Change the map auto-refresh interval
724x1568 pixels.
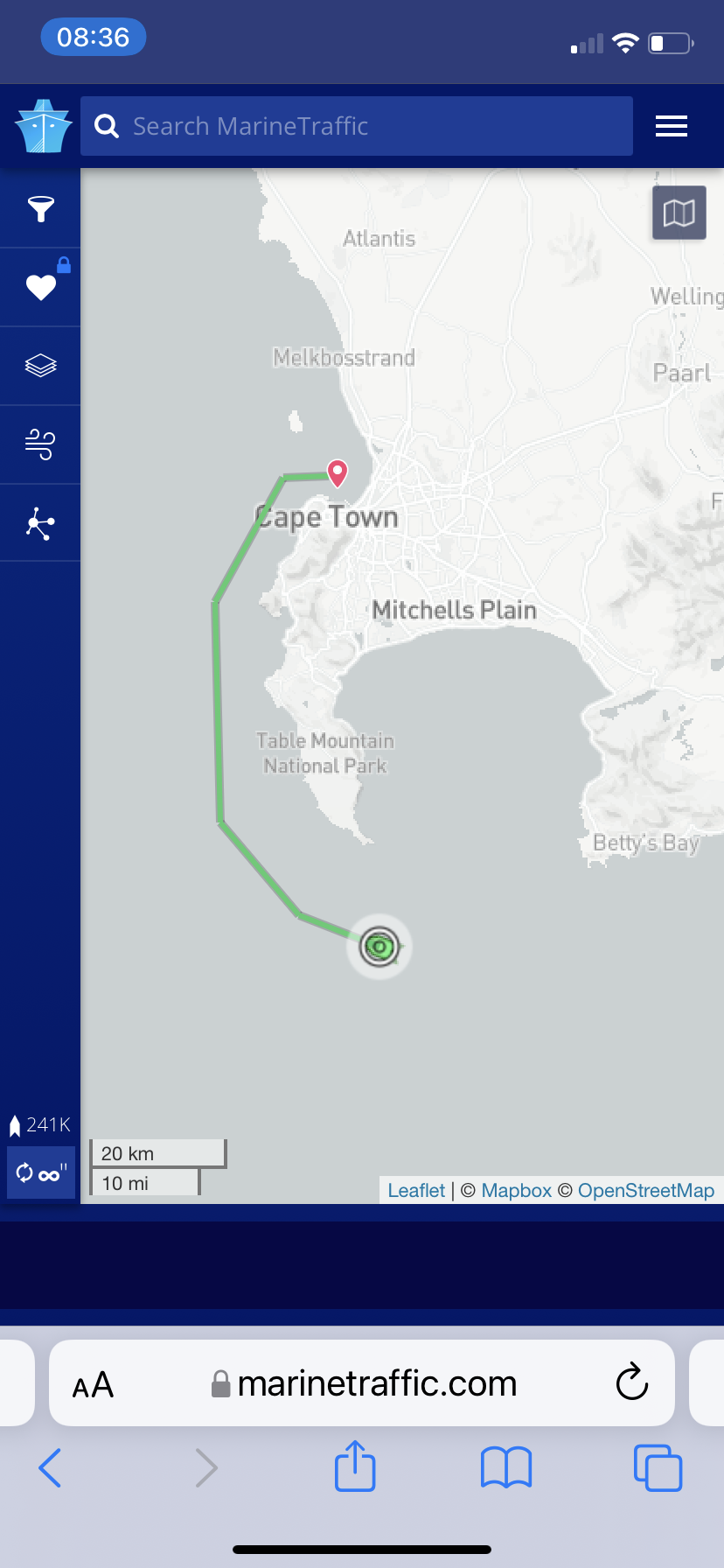click(x=41, y=1172)
